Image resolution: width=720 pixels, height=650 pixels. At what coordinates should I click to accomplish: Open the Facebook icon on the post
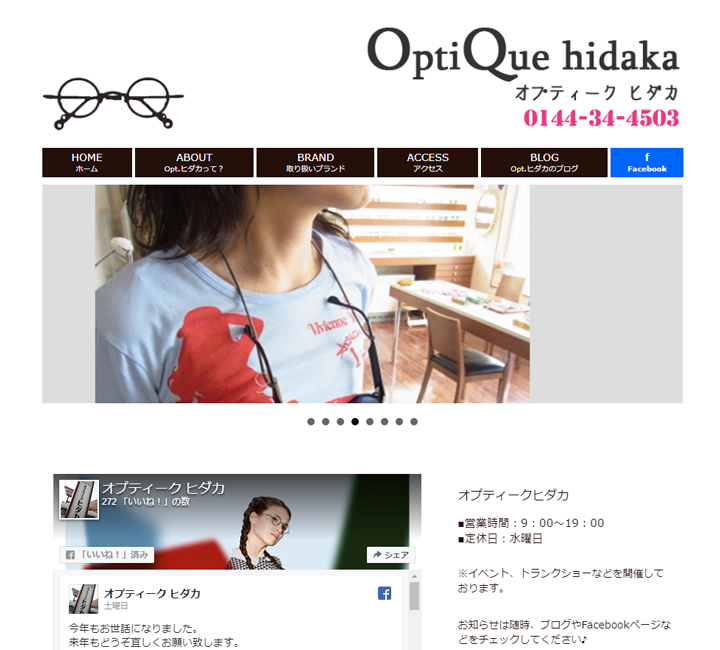pyautogui.click(x=384, y=593)
